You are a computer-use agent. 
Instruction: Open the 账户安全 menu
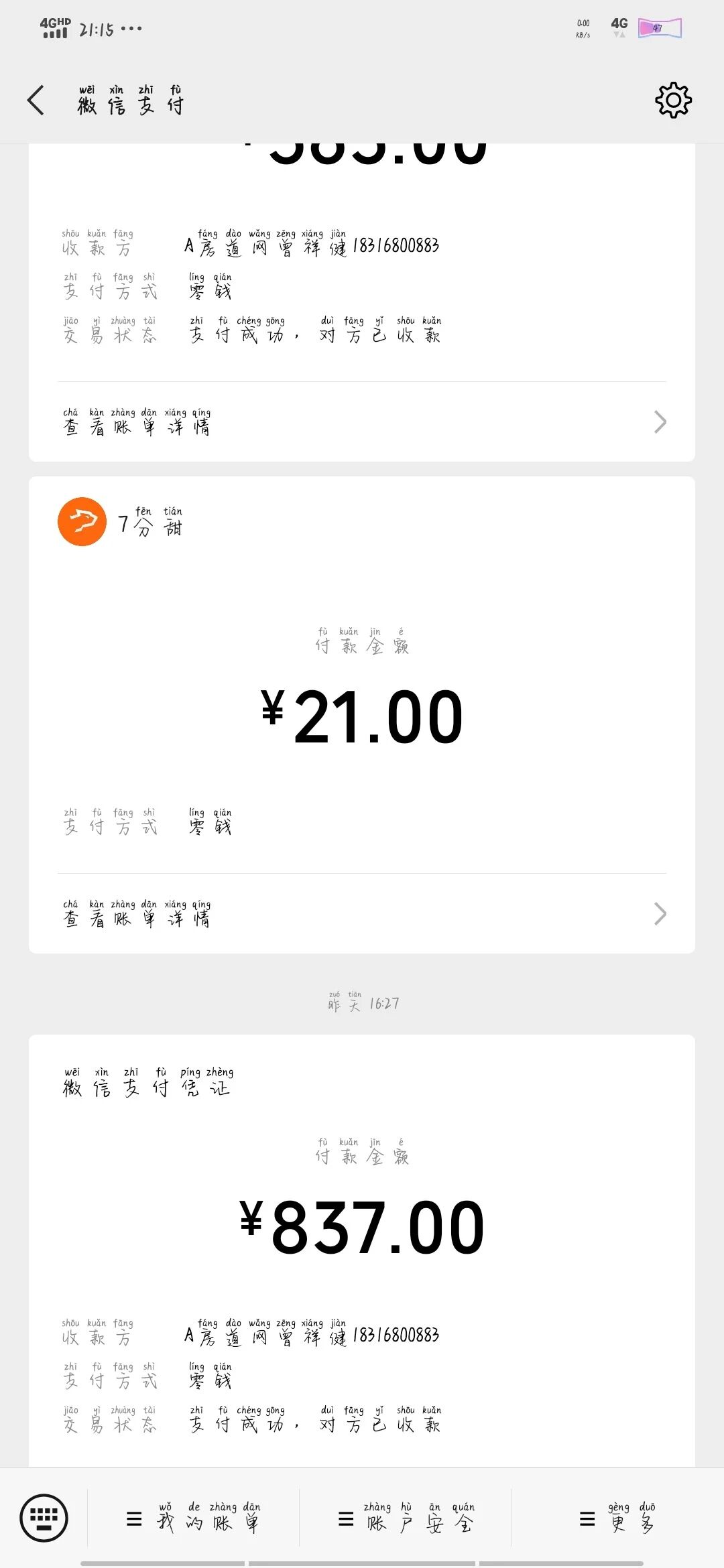(x=406, y=1518)
